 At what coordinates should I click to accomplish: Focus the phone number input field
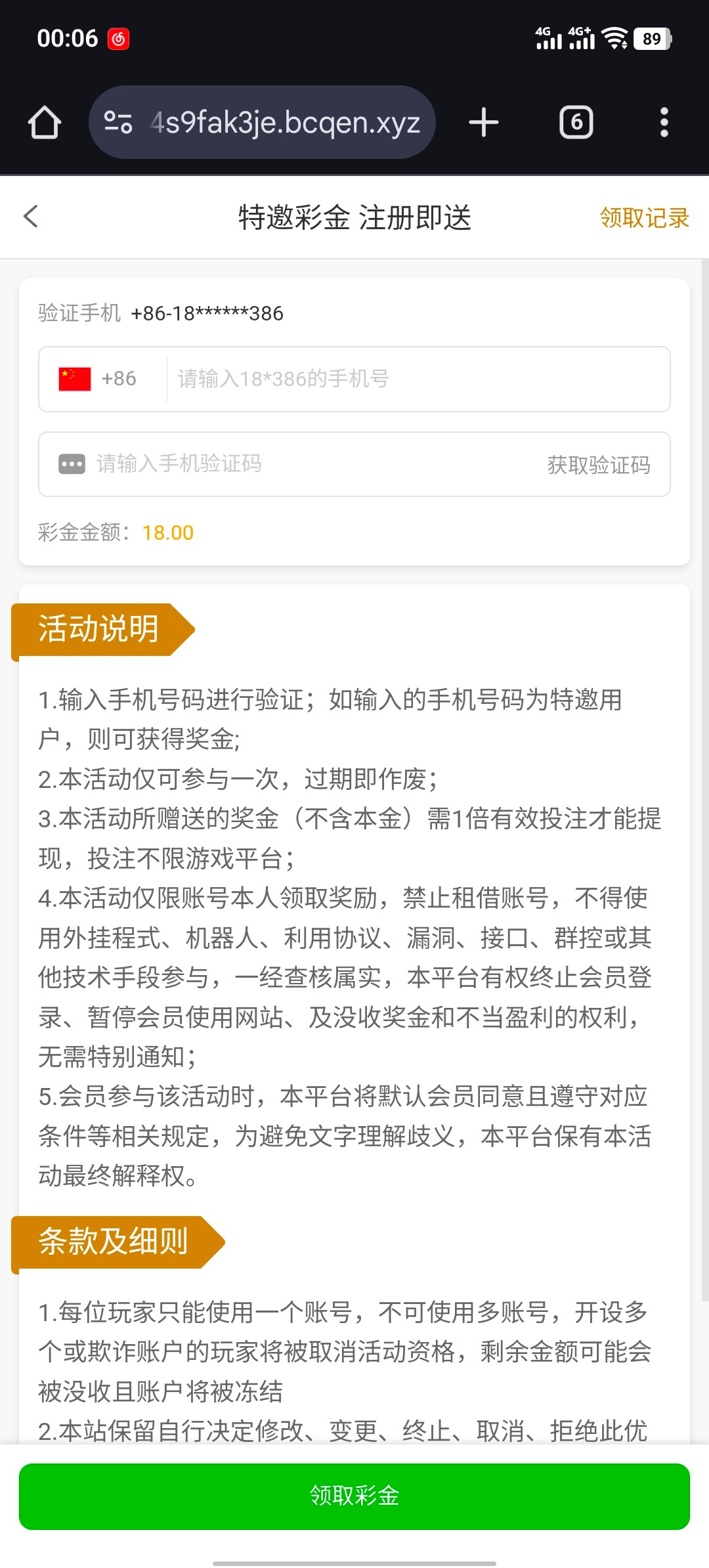(417, 379)
